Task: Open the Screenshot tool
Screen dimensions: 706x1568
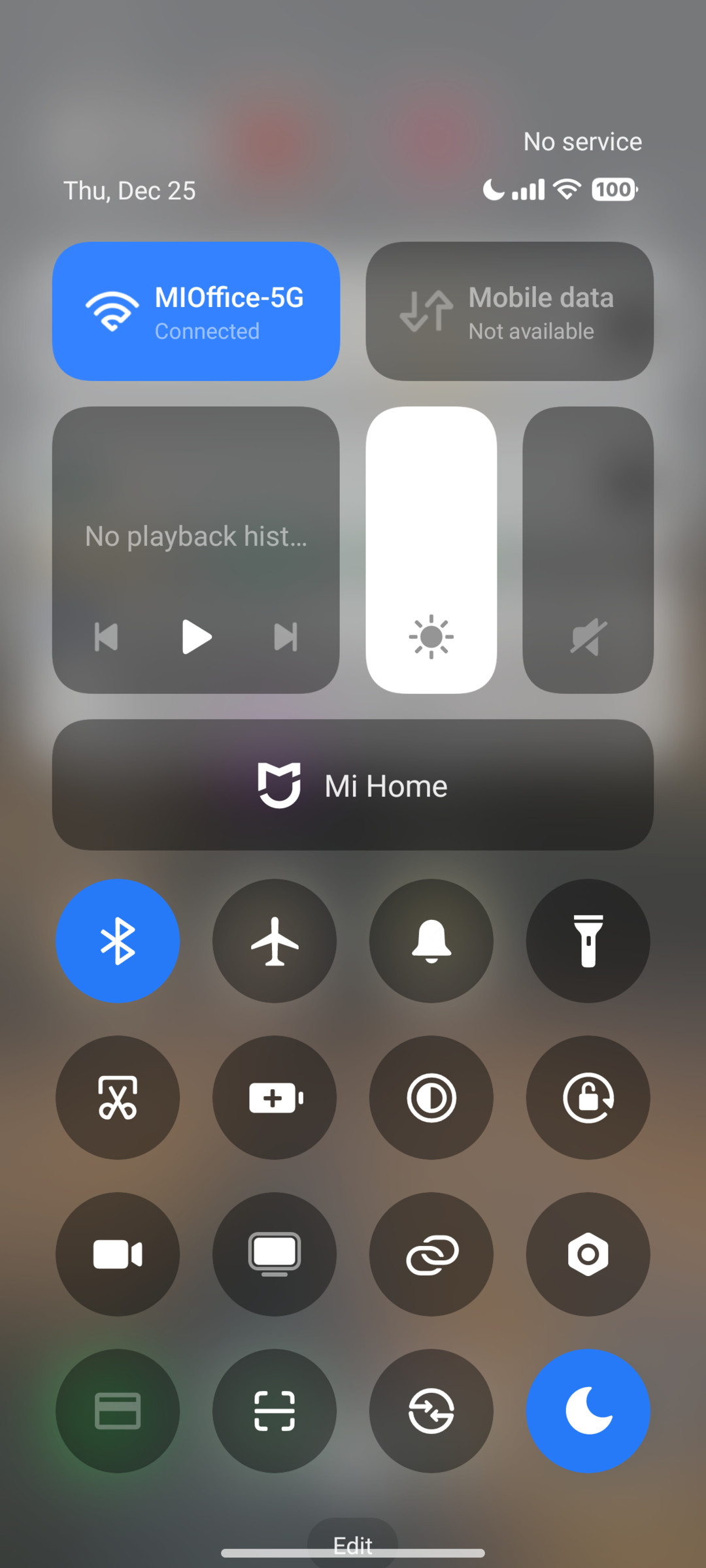Action: [118, 1098]
